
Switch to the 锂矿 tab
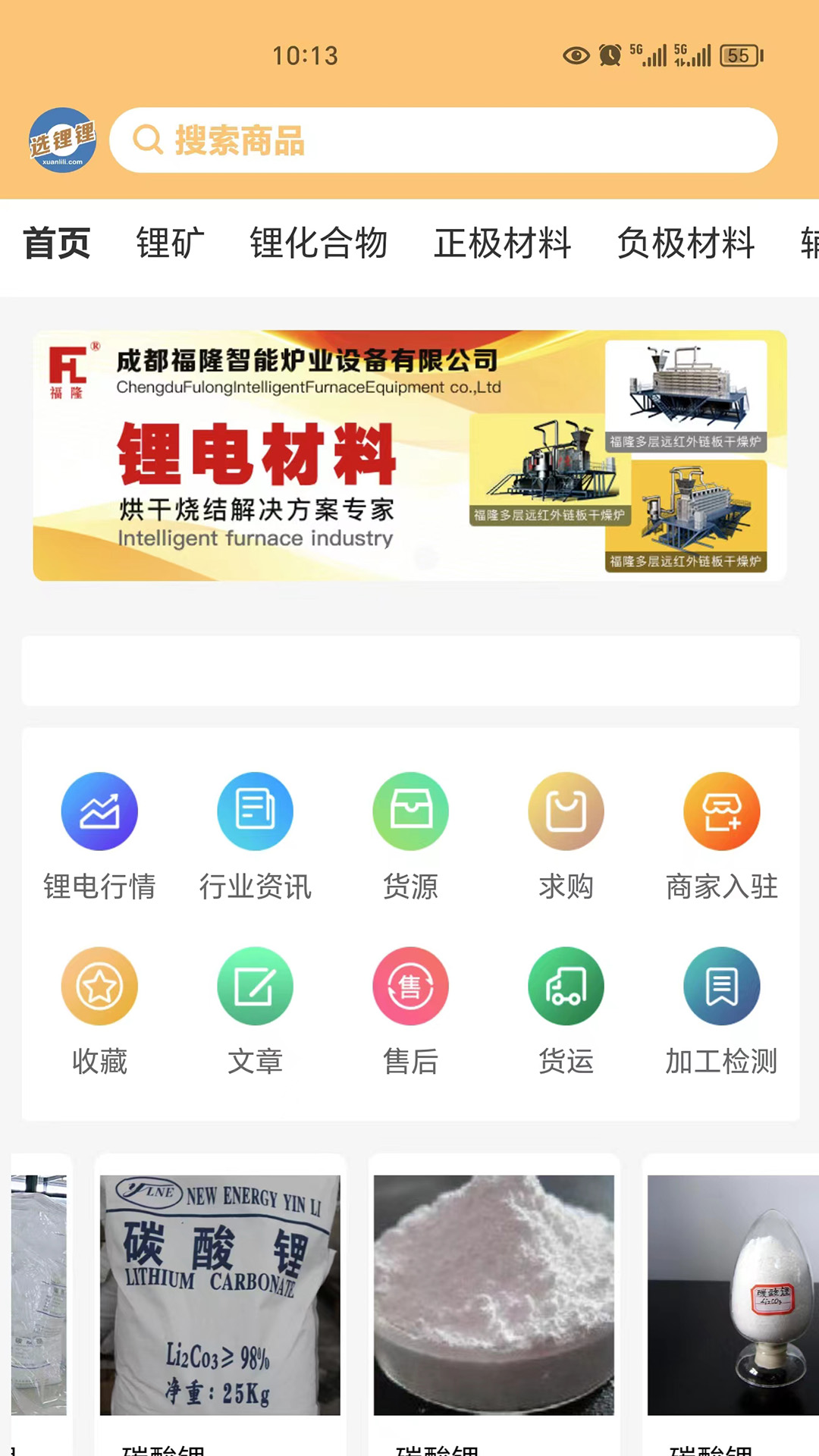(170, 243)
